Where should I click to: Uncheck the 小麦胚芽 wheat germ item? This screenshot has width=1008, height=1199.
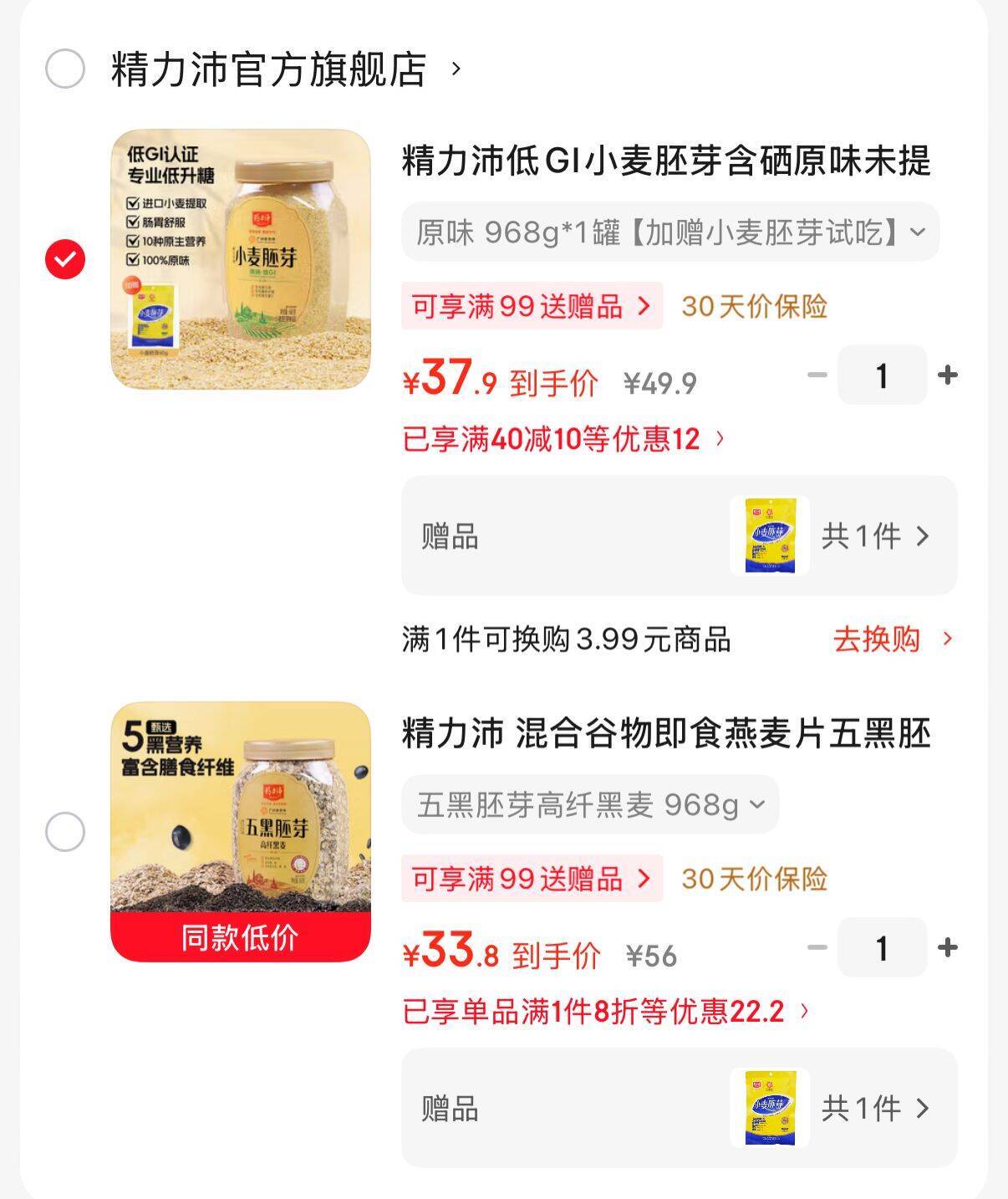[x=65, y=259]
